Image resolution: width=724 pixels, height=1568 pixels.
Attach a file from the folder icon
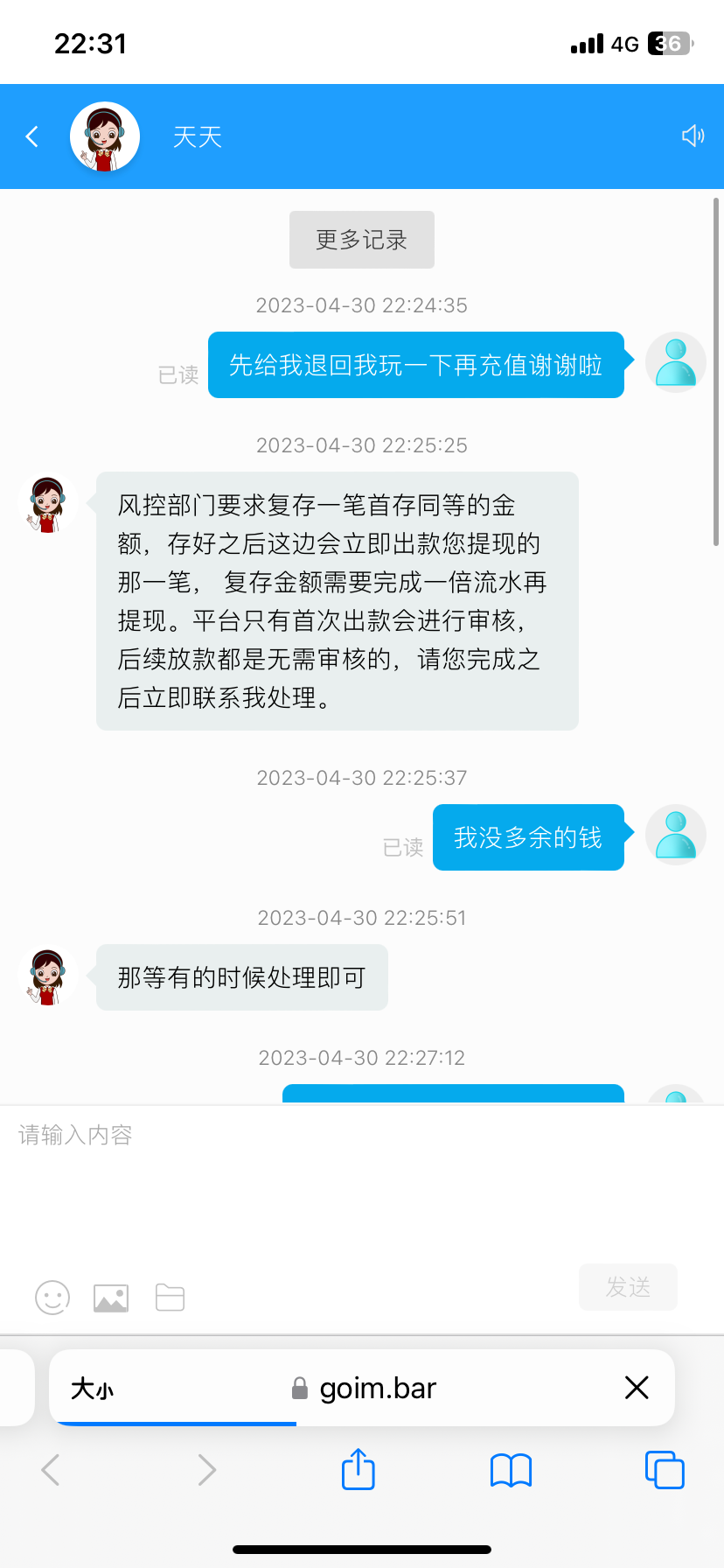point(170,1297)
